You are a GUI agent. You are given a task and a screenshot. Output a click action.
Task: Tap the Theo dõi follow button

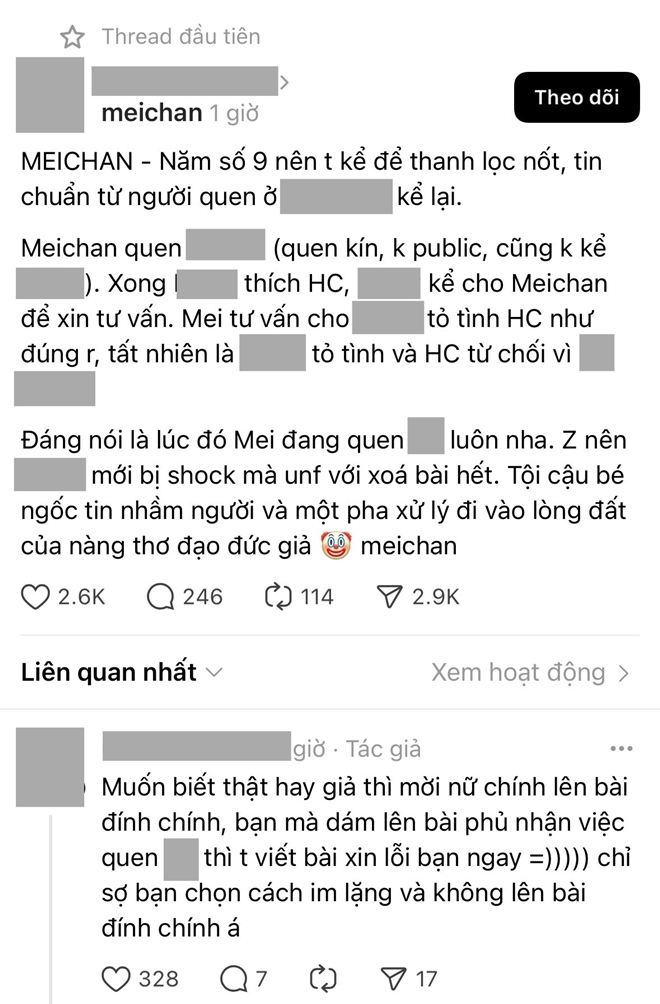tap(576, 97)
